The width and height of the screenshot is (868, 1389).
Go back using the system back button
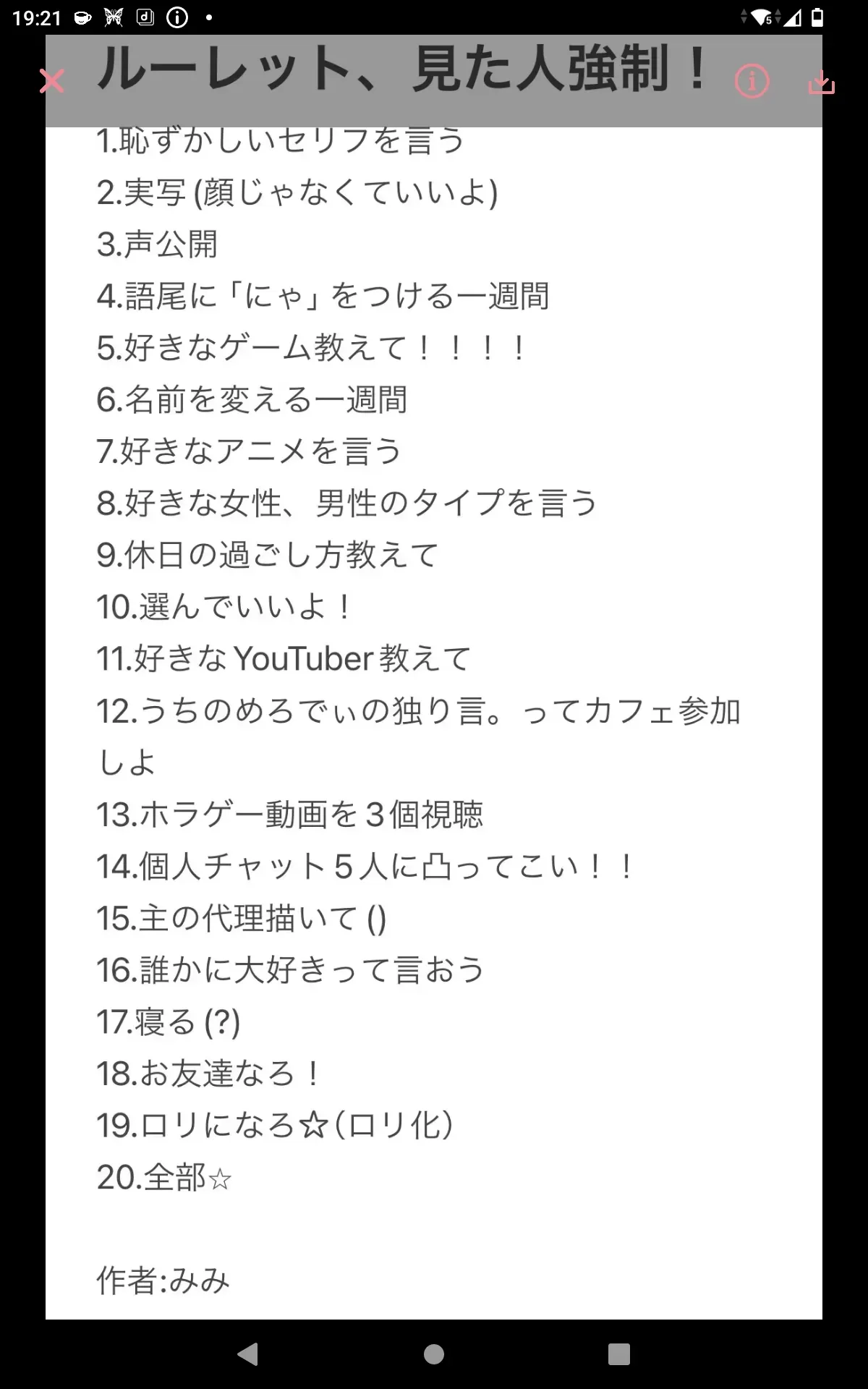[248, 1354]
